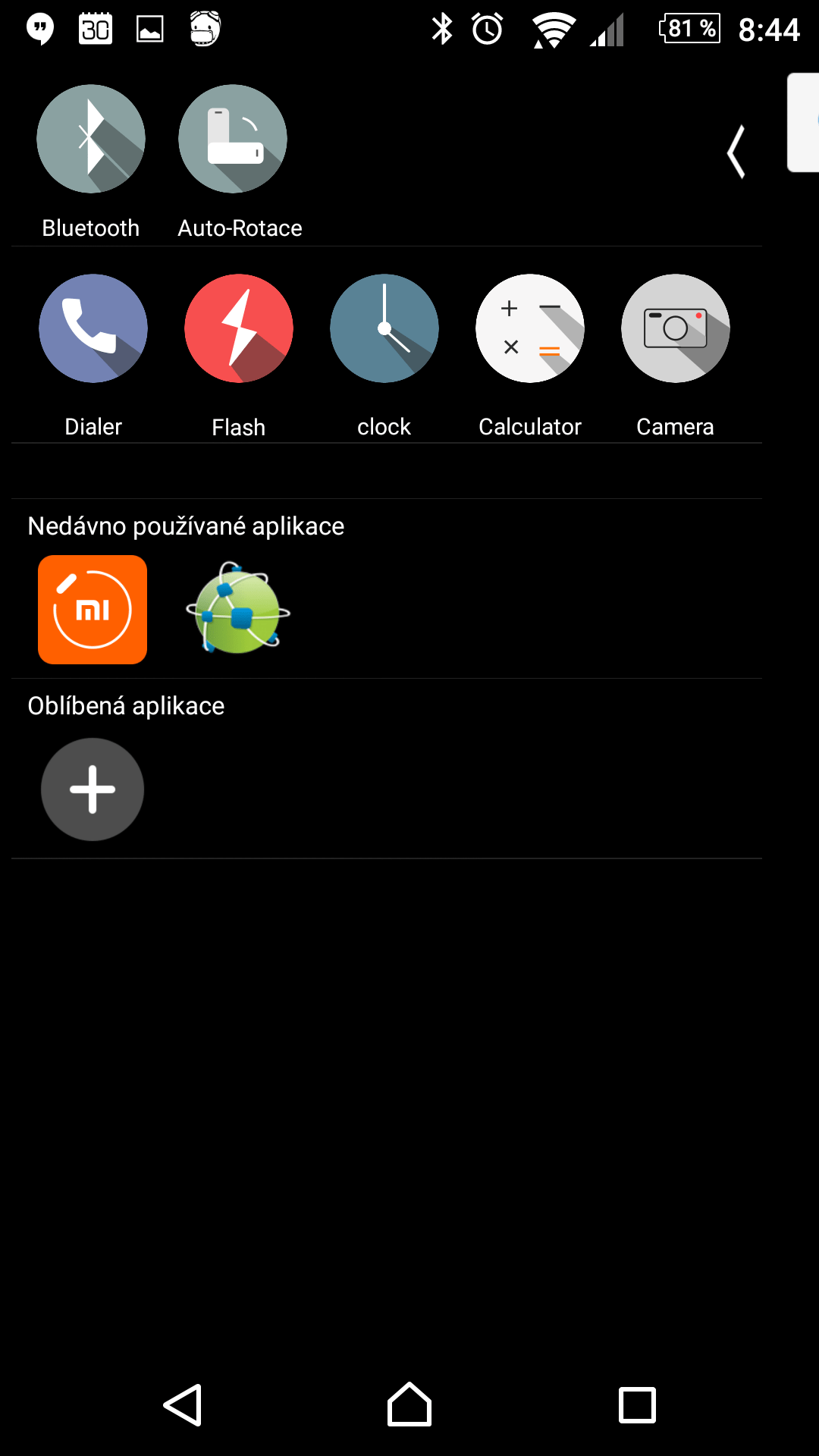This screenshot has width=819, height=1456.
Task: Toggle the Auto-Rotace shortcut
Action: 233,139
